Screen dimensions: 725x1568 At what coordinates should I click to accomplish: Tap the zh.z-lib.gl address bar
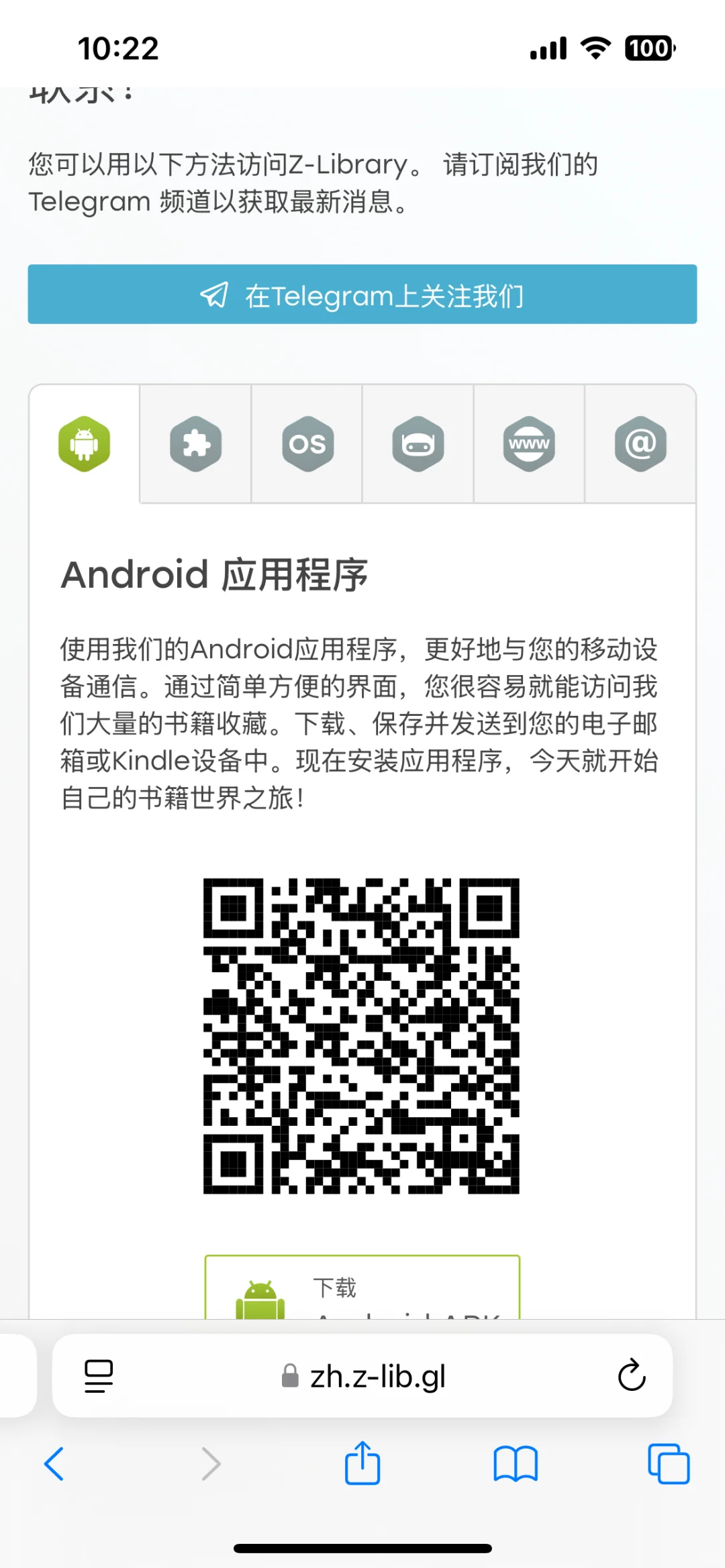[x=364, y=1376]
